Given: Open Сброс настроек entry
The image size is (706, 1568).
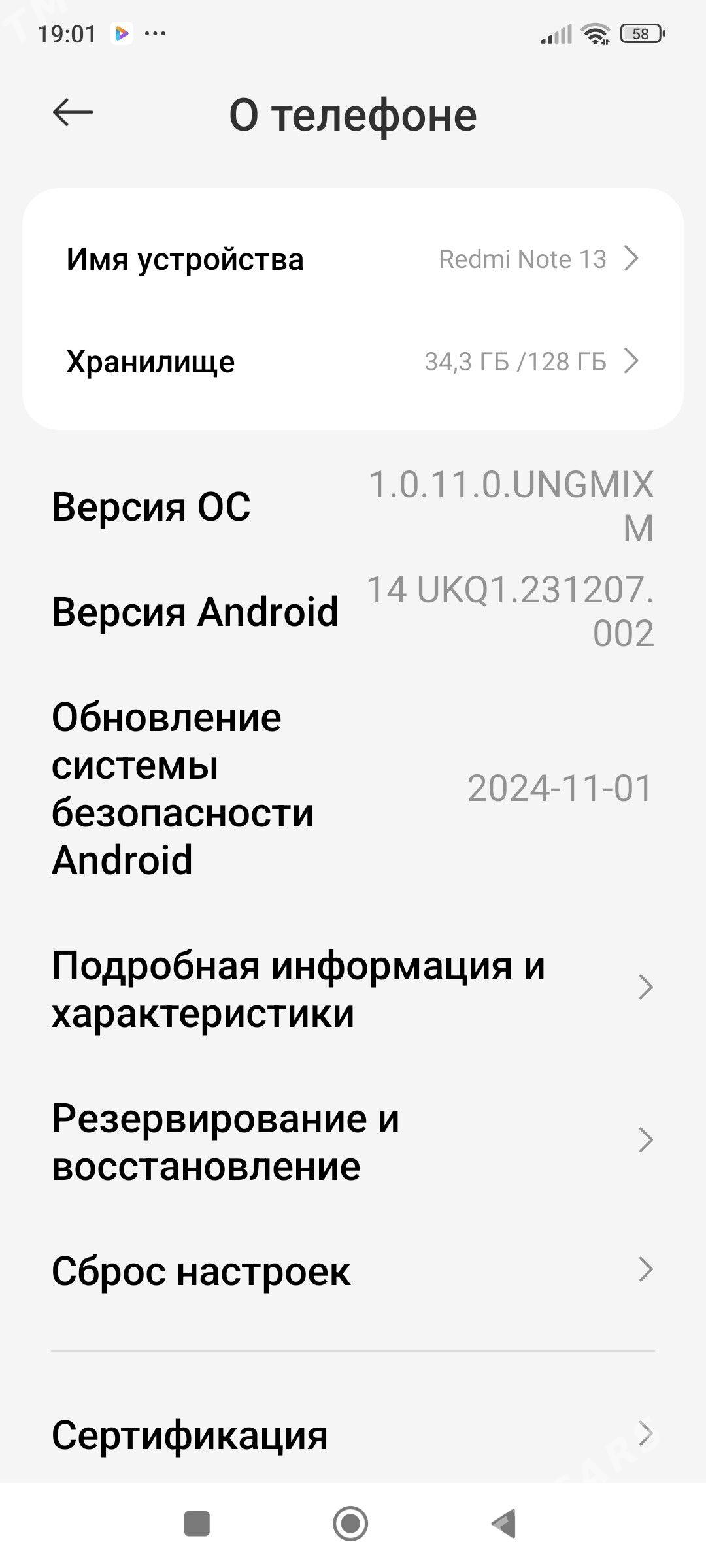Looking at the screenshot, I should point(353,1271).
